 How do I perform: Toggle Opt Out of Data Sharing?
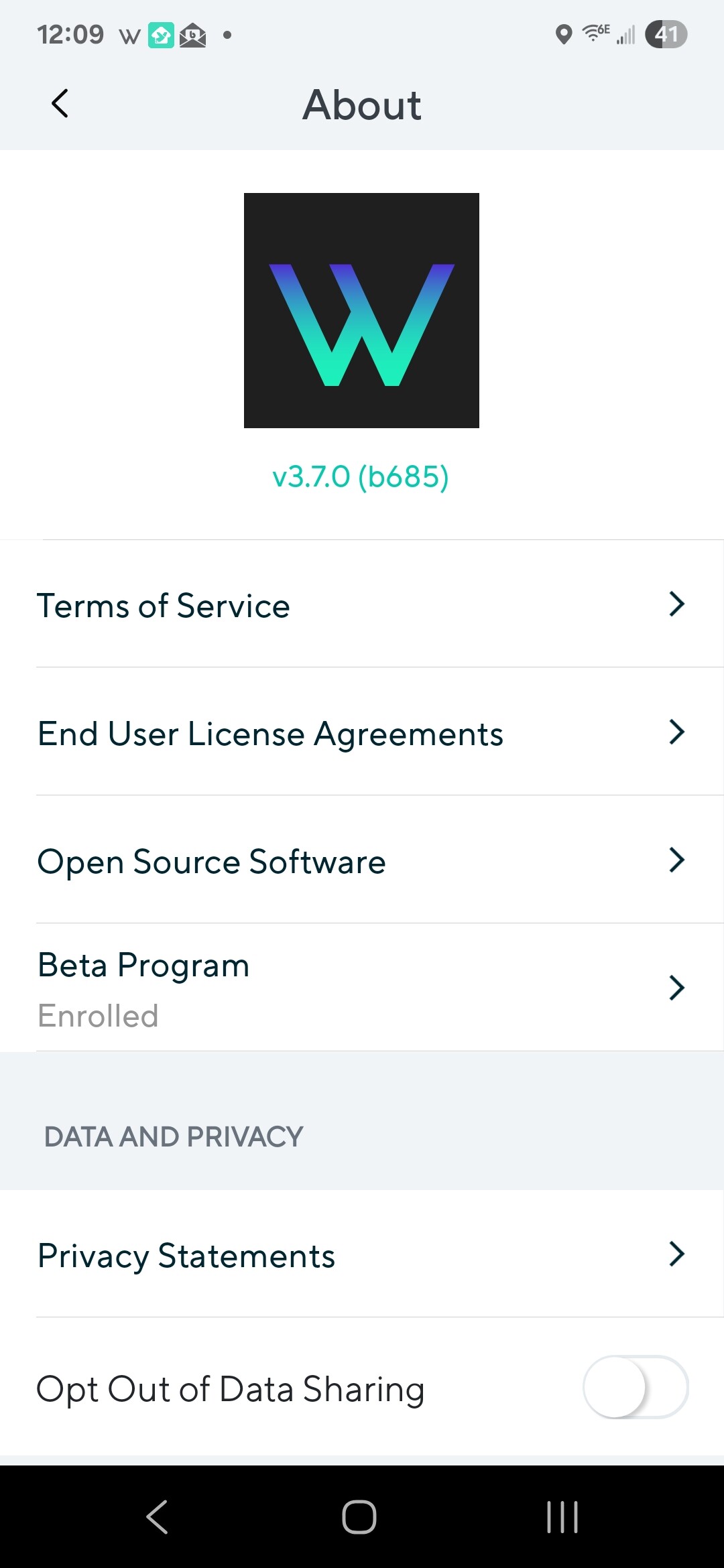[636, 1387]
